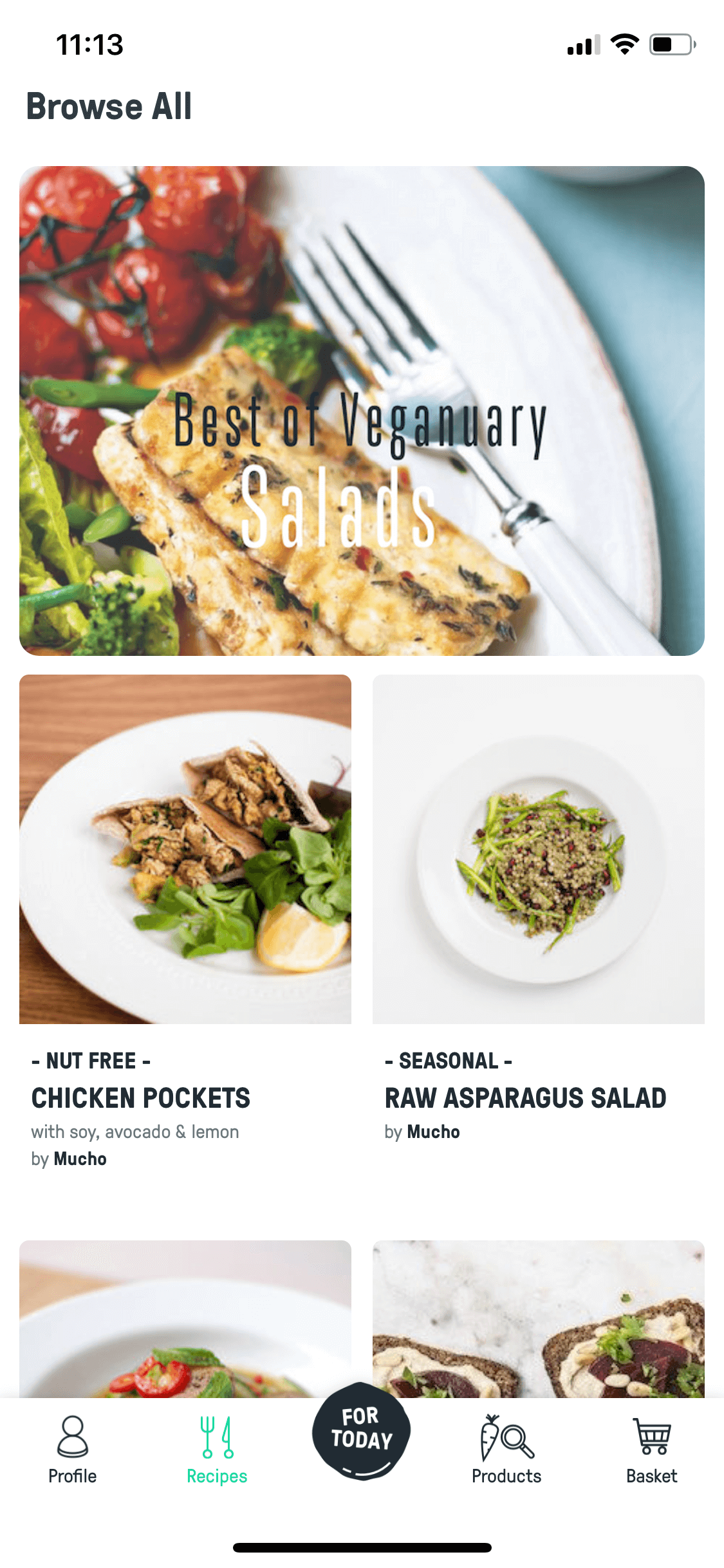This screenshot has width=724, height=1568.
Task: Tap the For Today center button
Action: (x=362, y=1431)
